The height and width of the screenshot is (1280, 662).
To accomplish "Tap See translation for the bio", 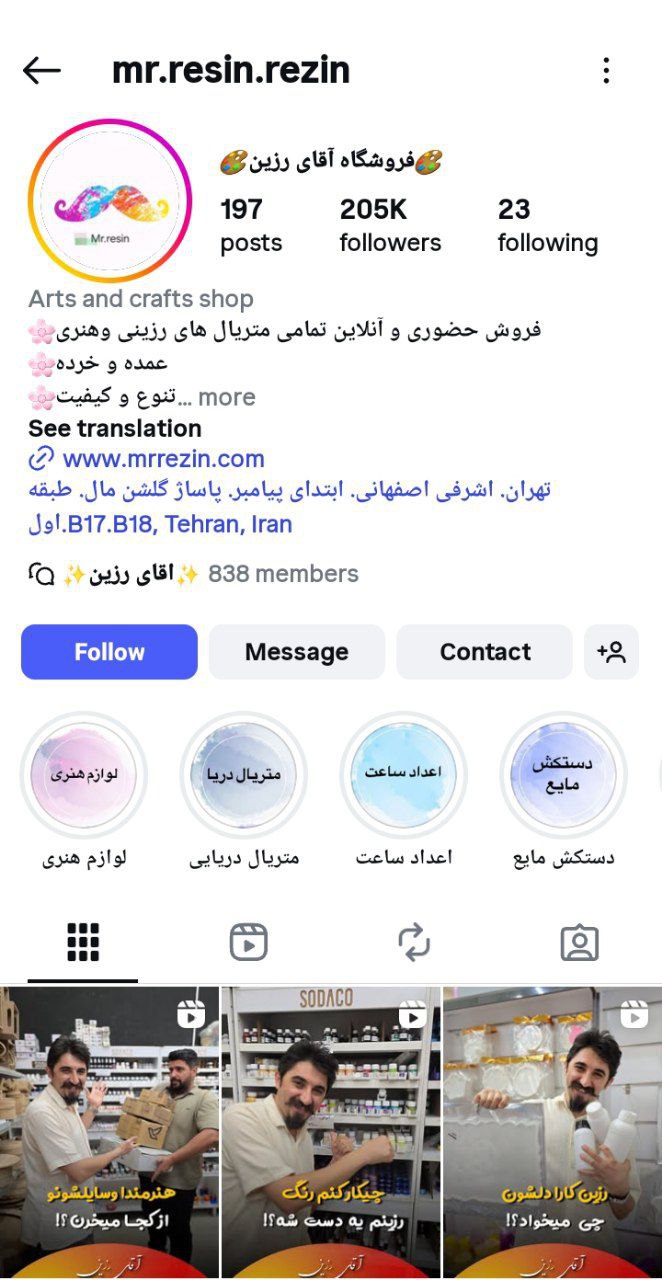I will (115, 428).
